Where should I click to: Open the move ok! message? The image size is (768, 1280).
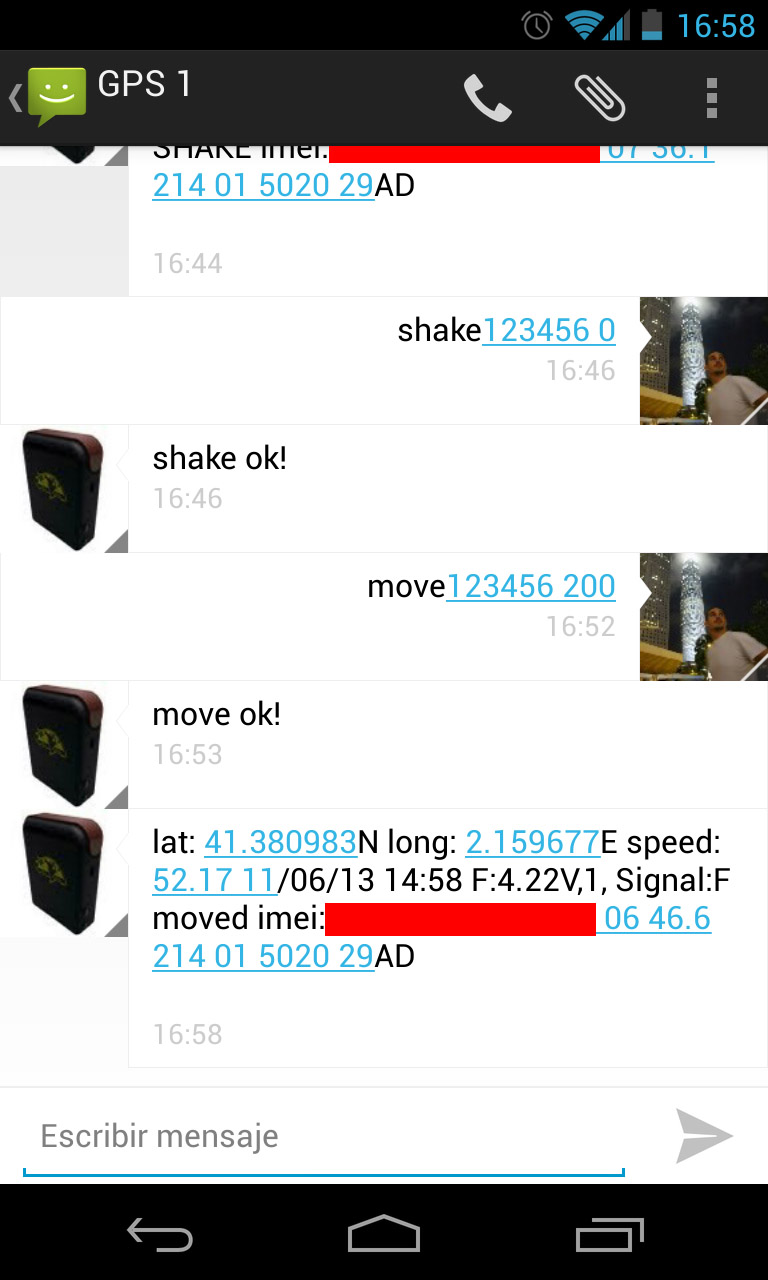click(448, 745)
